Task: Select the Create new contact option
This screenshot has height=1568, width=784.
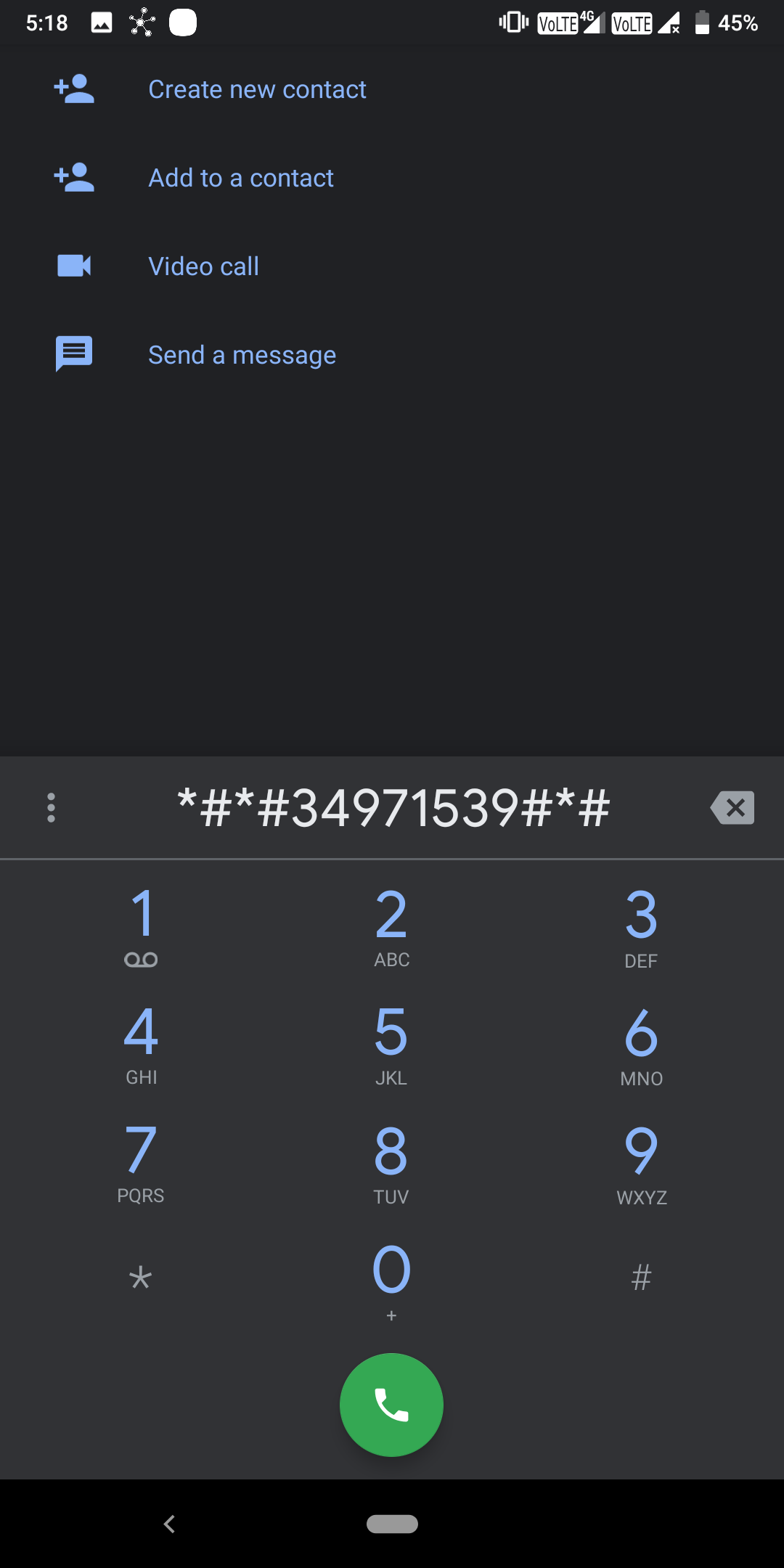Action: [257, 89]
